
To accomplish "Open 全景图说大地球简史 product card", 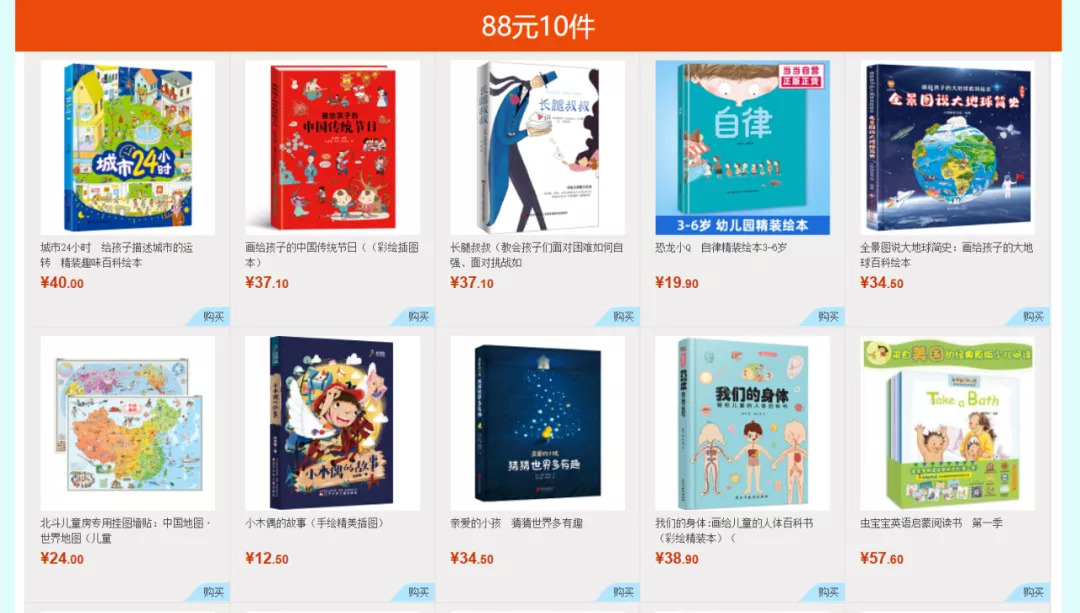I will pos(947,147).
